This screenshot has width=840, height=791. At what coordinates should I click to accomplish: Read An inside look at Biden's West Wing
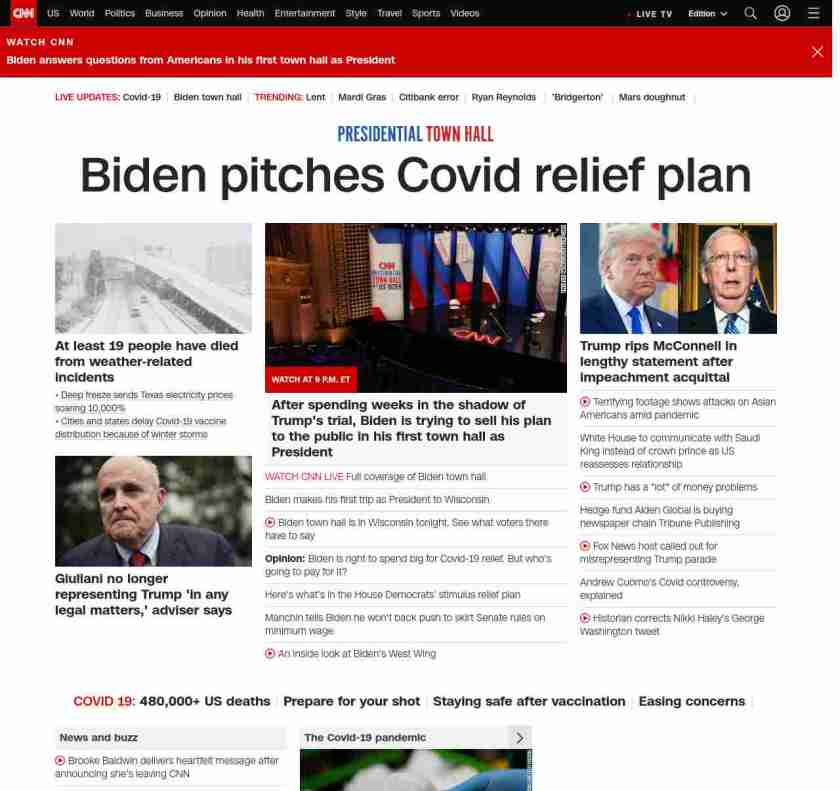[357, 654]
